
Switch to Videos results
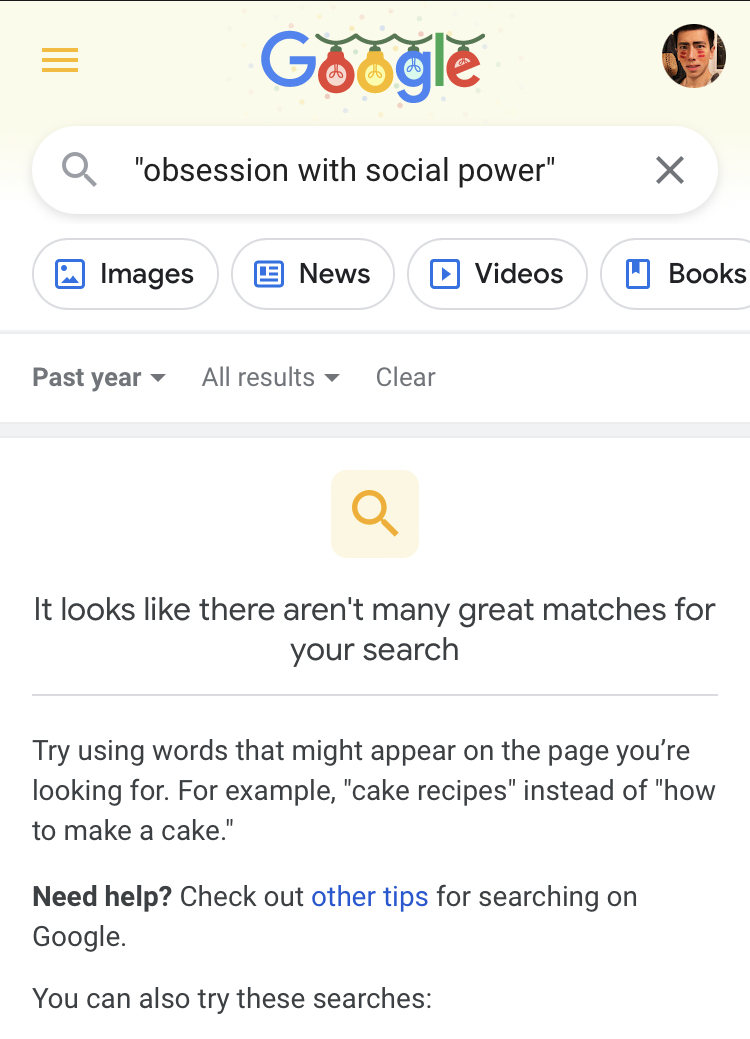497,274
